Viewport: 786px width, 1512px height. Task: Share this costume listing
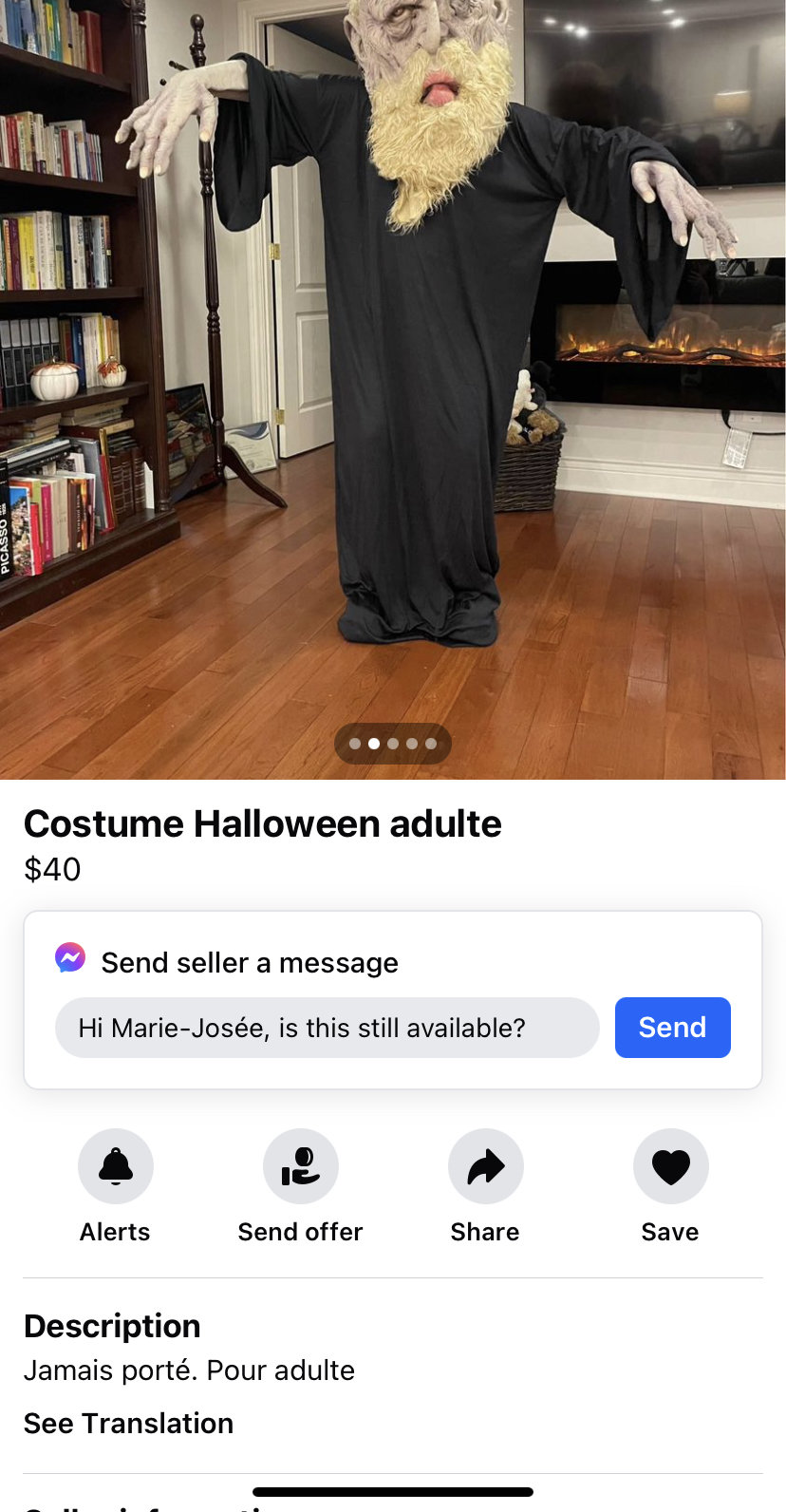pyautogui.click(x=485, y=1166)
